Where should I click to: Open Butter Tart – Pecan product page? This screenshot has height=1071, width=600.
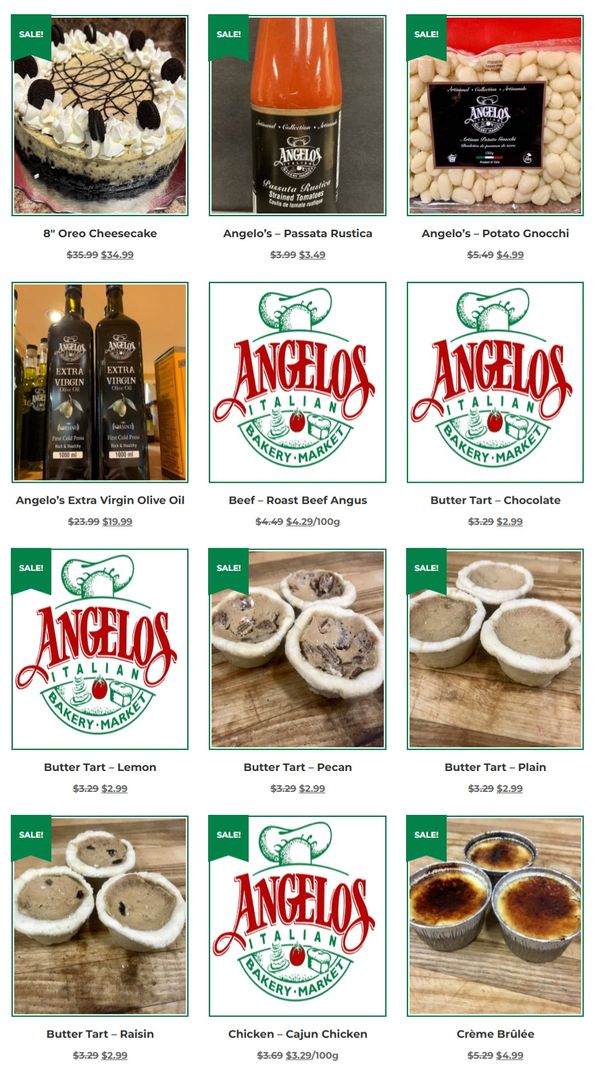coord(297,649)
